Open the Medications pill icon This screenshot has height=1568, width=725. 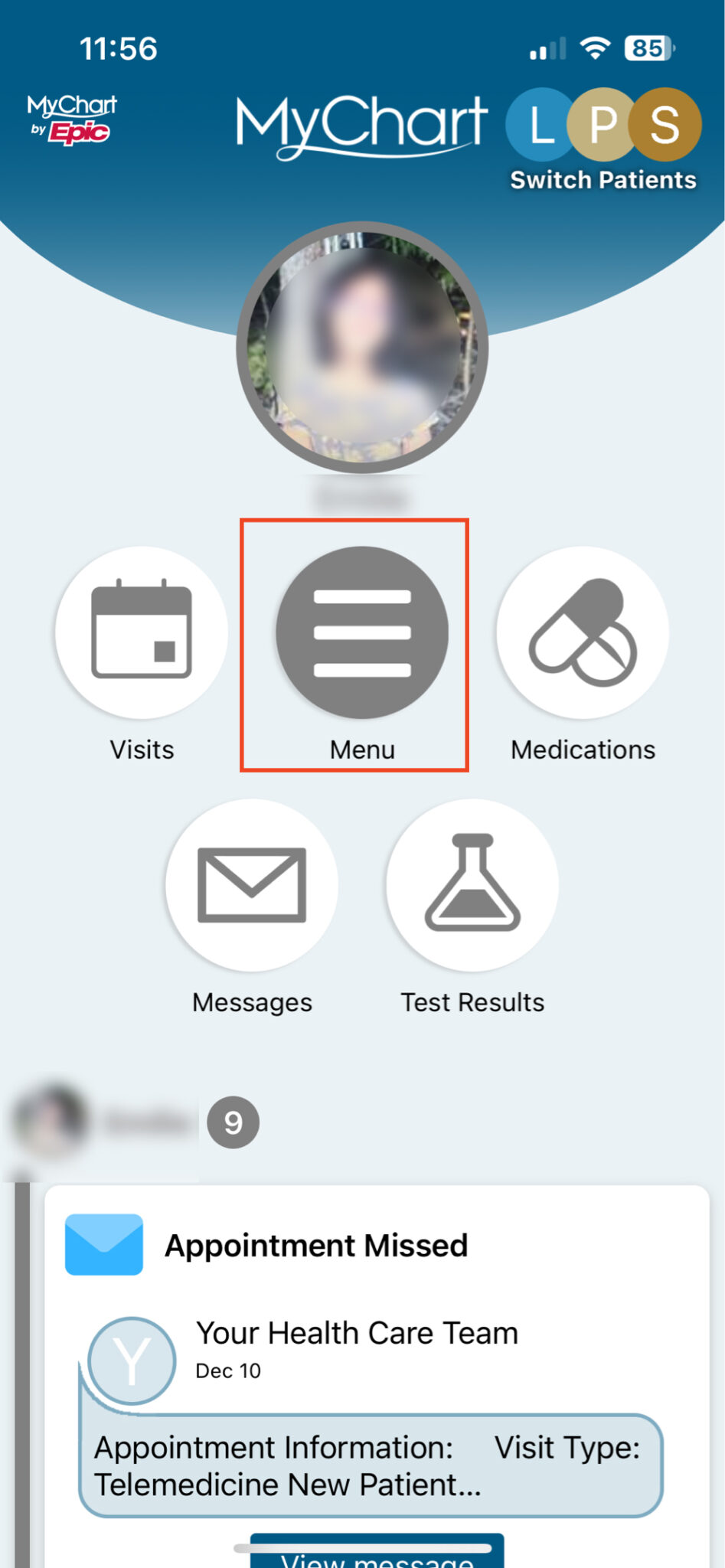coord(582,632)
